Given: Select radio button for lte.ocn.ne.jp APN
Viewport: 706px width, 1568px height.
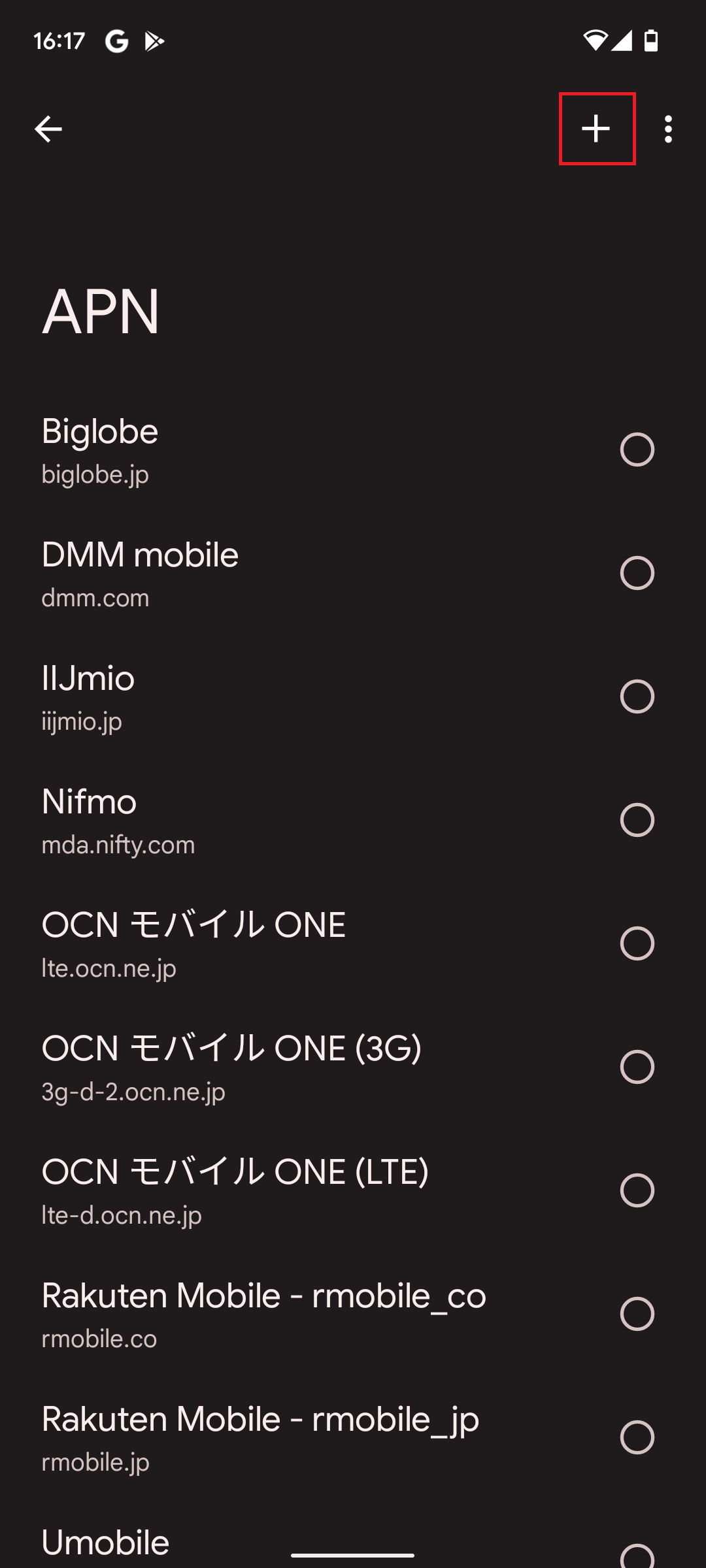Looking at the screenshot, I should coord(637,943).
